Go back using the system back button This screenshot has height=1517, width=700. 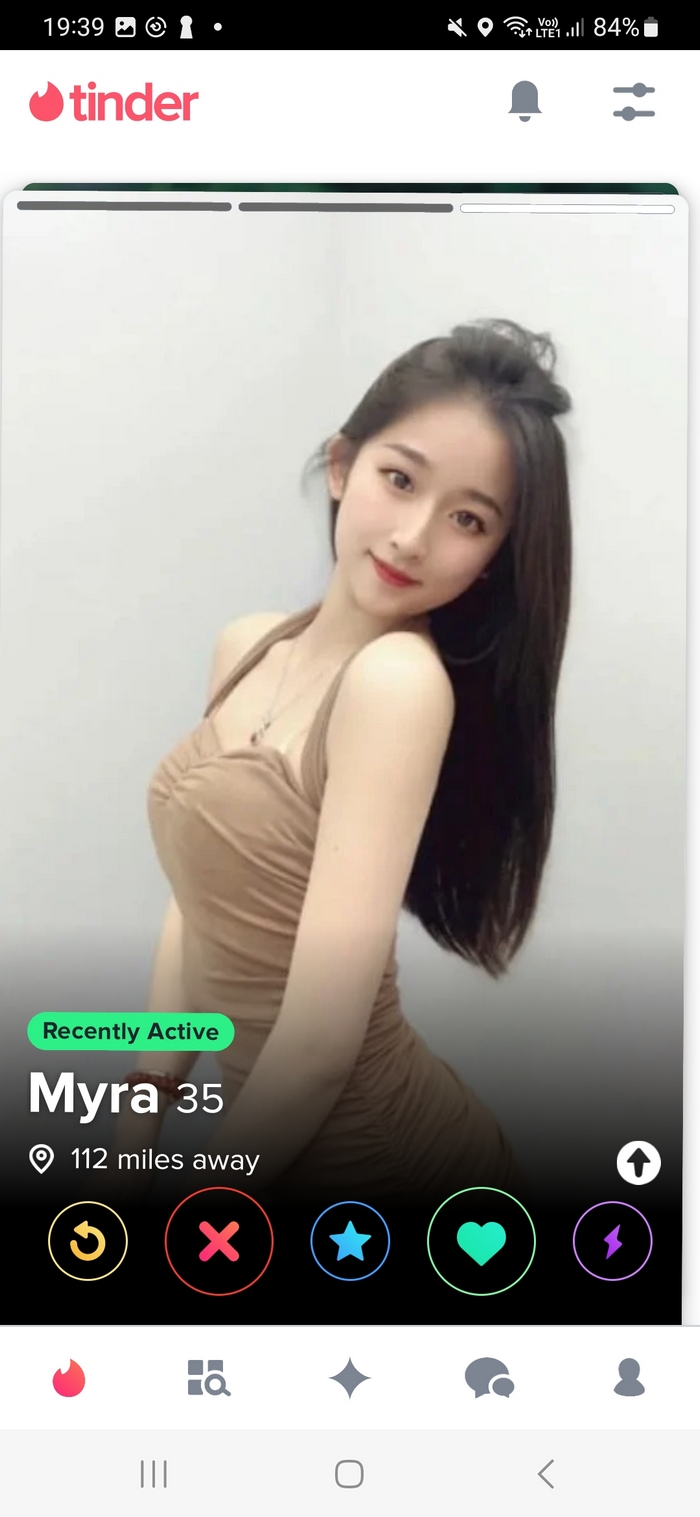[546, 1473]
